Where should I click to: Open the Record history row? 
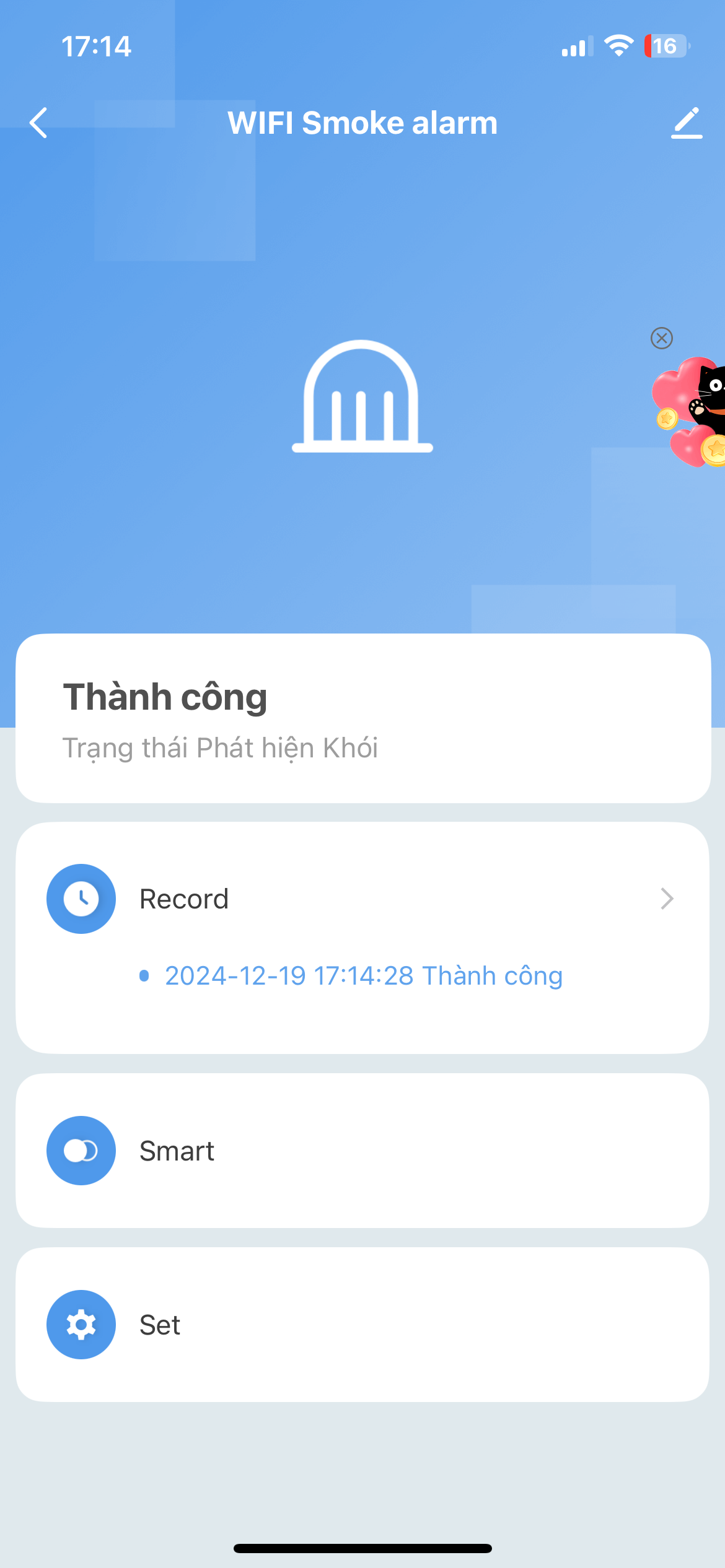pos(362,899)
